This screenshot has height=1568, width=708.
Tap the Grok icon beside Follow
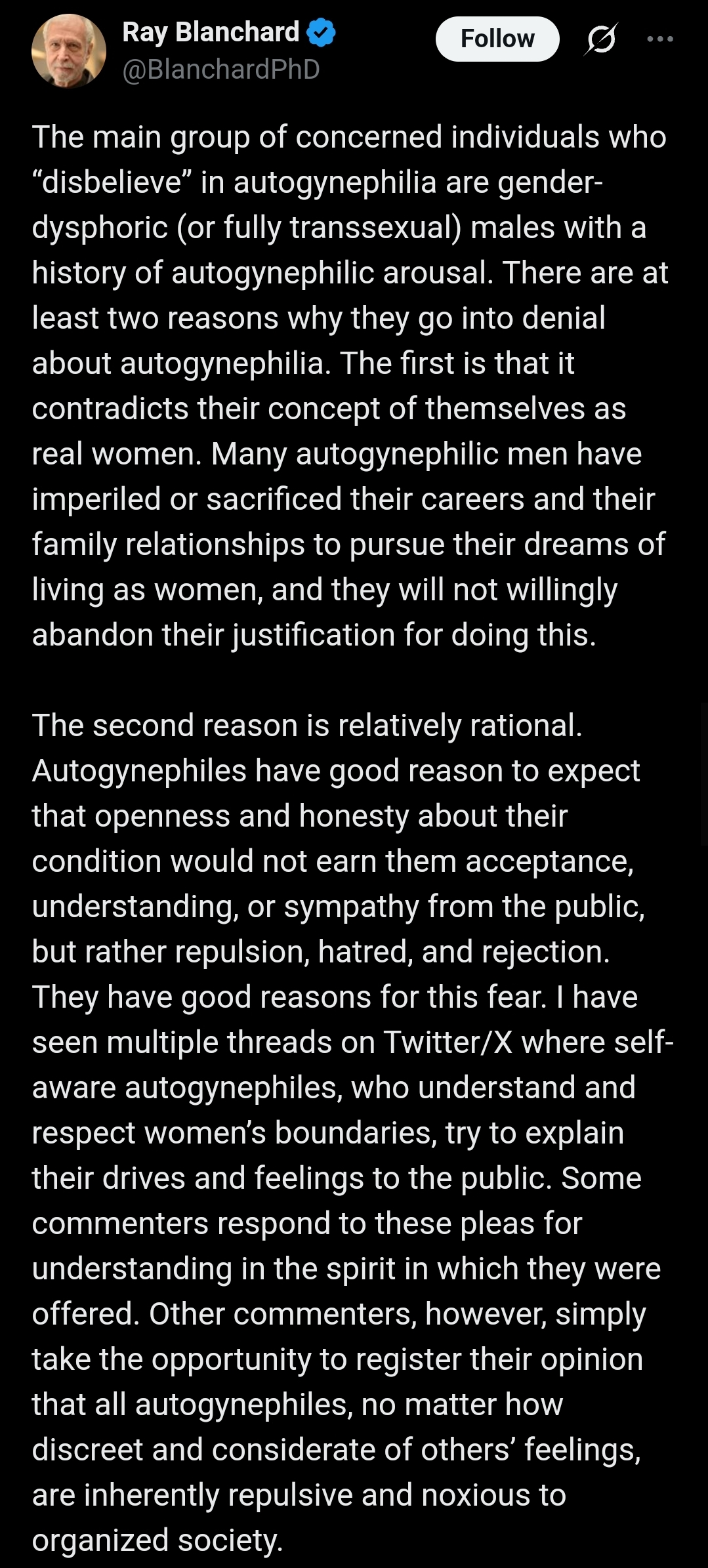pyautogui.click(x=601, y=39)
